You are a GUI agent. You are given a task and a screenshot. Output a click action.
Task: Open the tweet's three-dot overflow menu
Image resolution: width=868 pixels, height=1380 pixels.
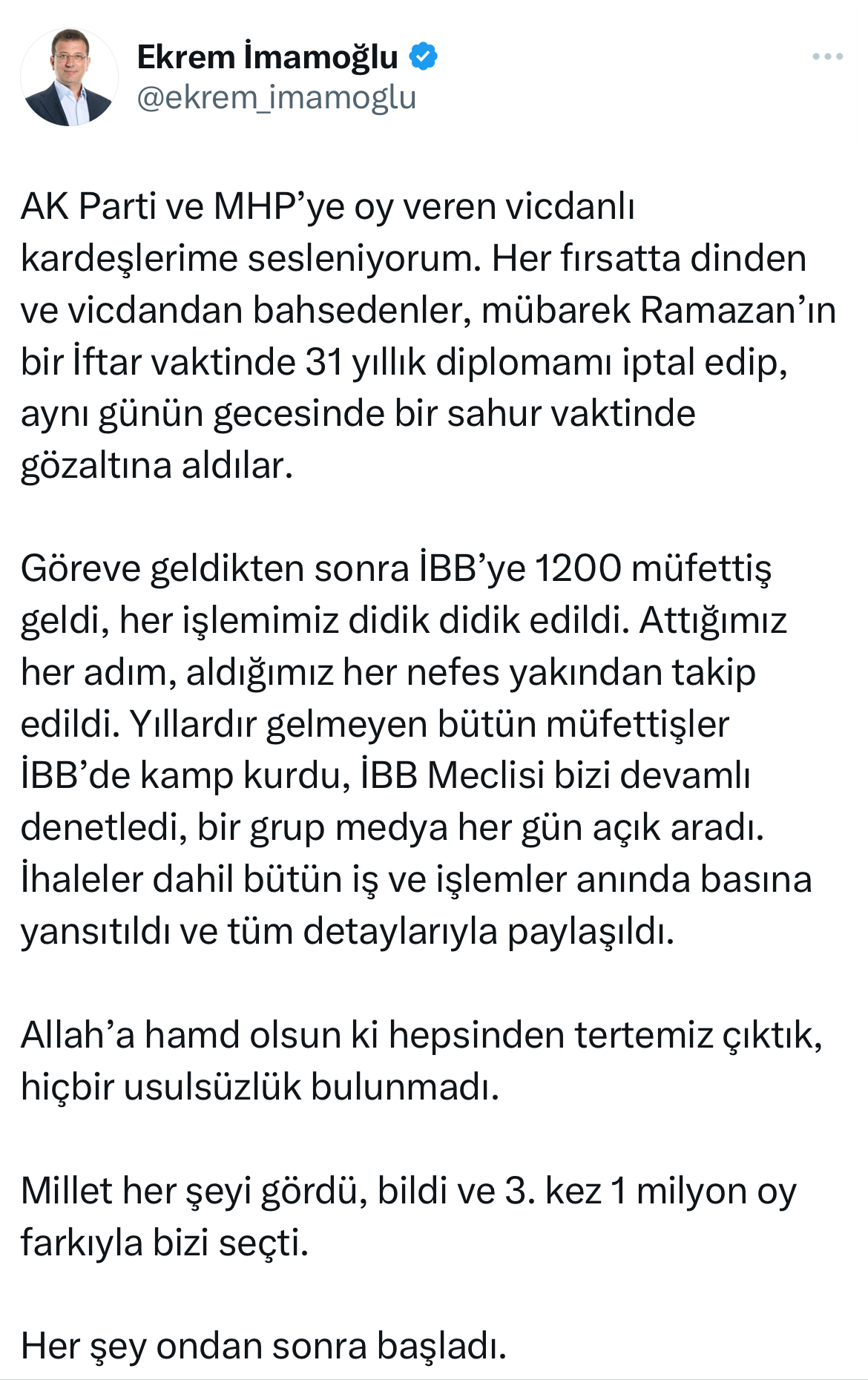827,56
